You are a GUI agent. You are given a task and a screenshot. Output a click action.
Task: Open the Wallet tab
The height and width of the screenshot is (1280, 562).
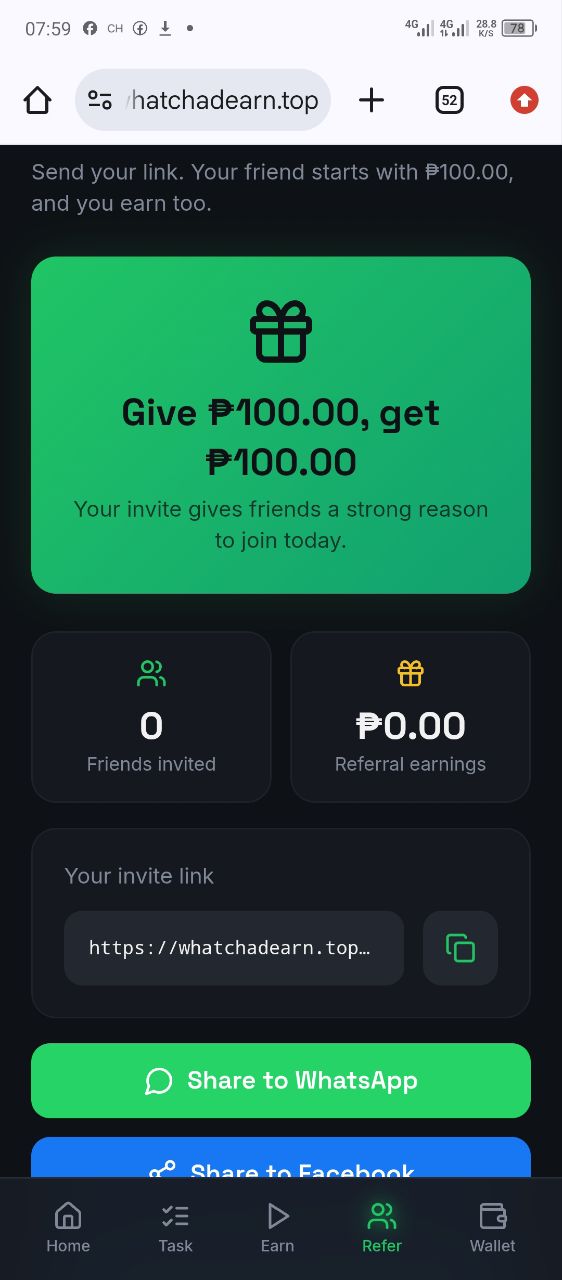tap(493, 1228)
